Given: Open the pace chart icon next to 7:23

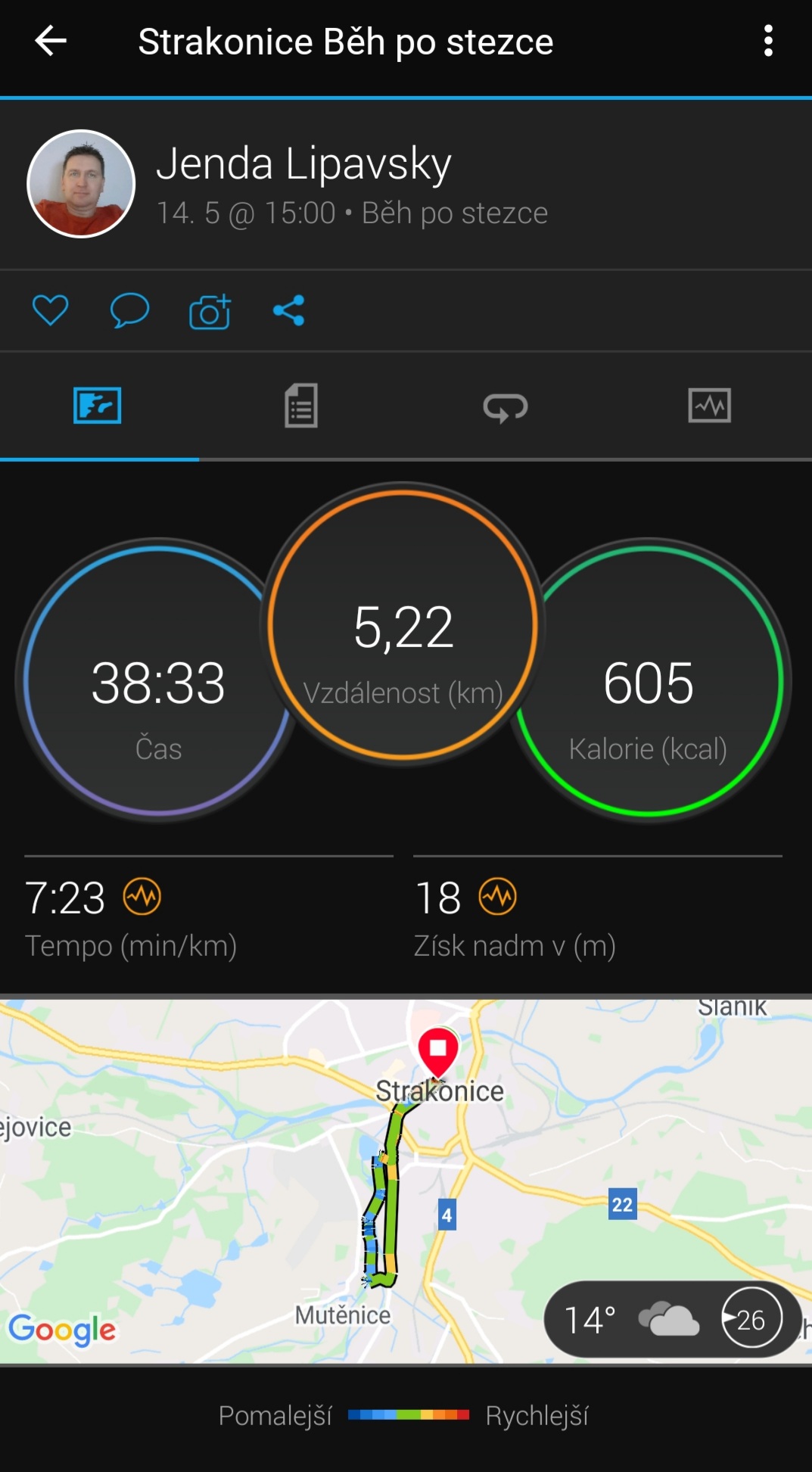Looking at the screenshot, I should click(142, 898).
